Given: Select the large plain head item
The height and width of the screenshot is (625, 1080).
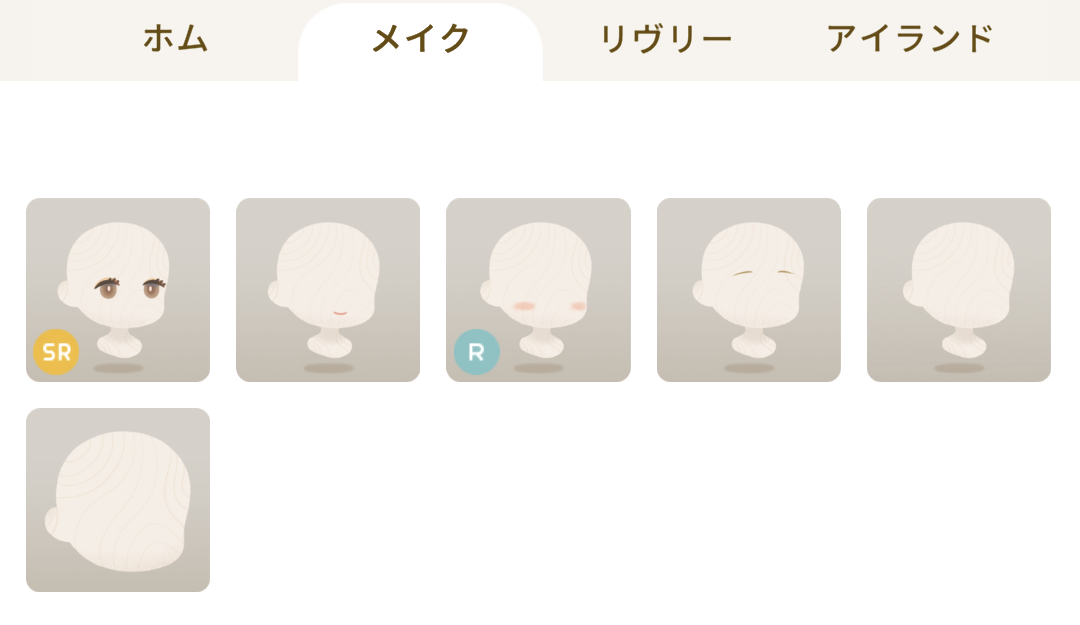Looking at the screenshot, I should point(118,500).
